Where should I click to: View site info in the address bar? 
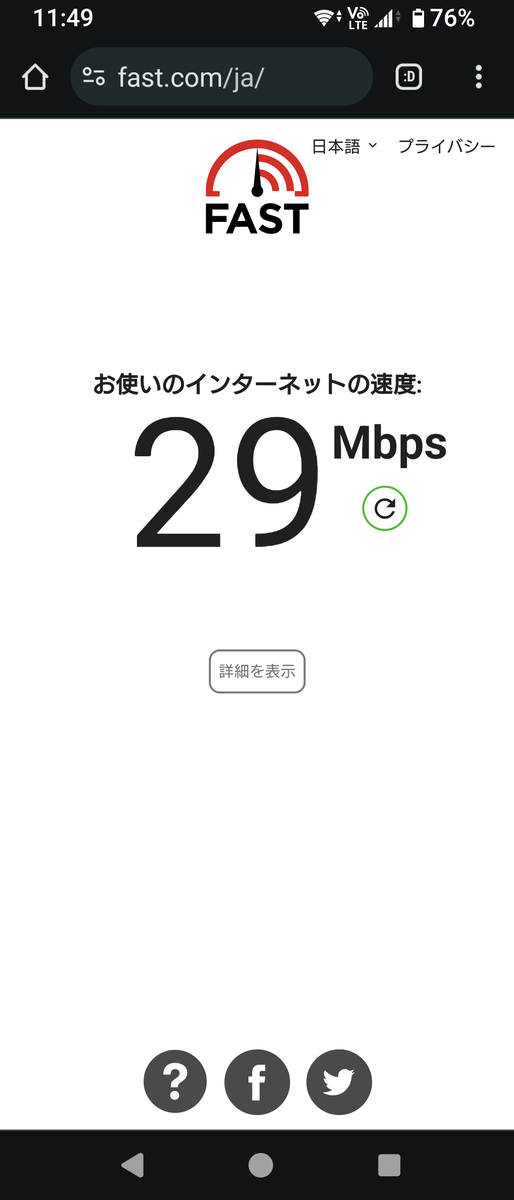(94, 77)
